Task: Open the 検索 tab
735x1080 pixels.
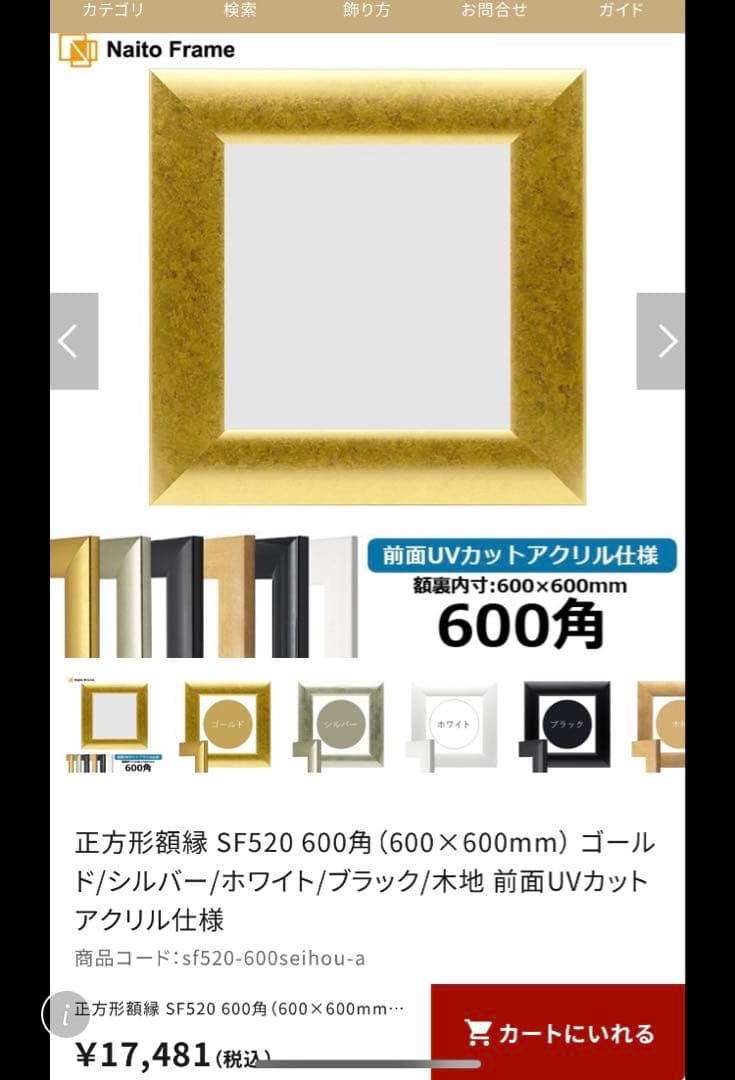Action: click(240, 11)
